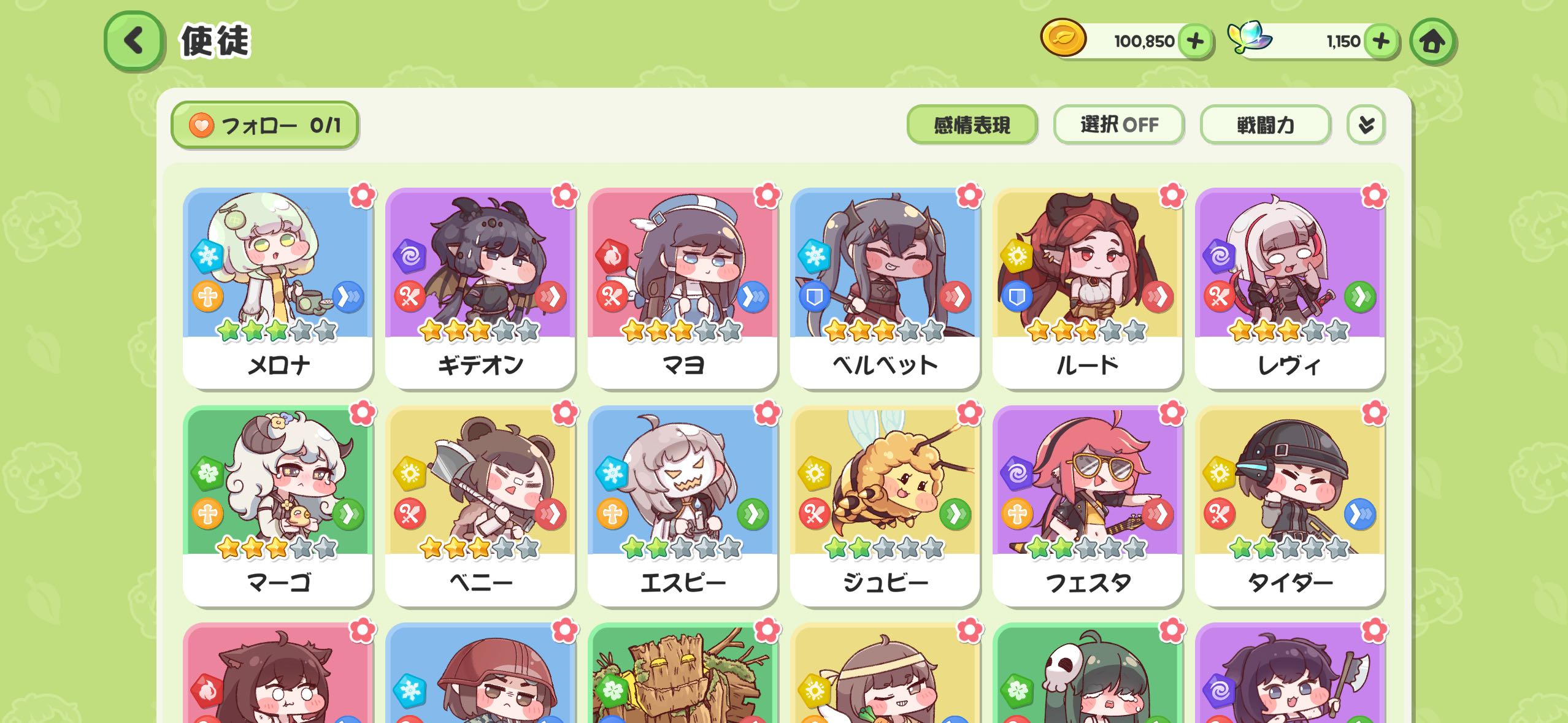Select the 感情表現 button
This screenshot has height=723, width=1568.
(x=972, y=125)
